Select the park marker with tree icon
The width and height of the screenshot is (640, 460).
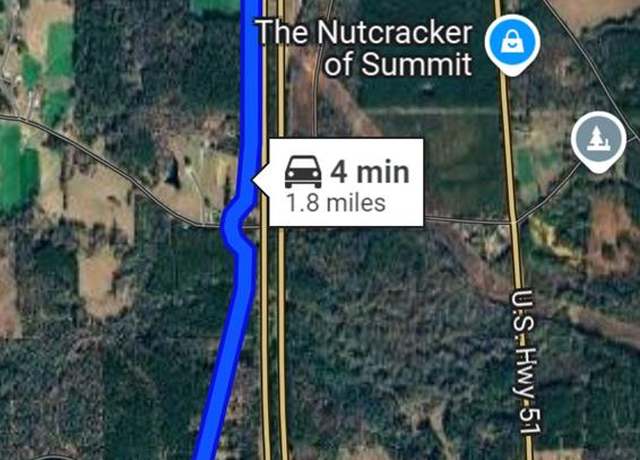point(598,139)
